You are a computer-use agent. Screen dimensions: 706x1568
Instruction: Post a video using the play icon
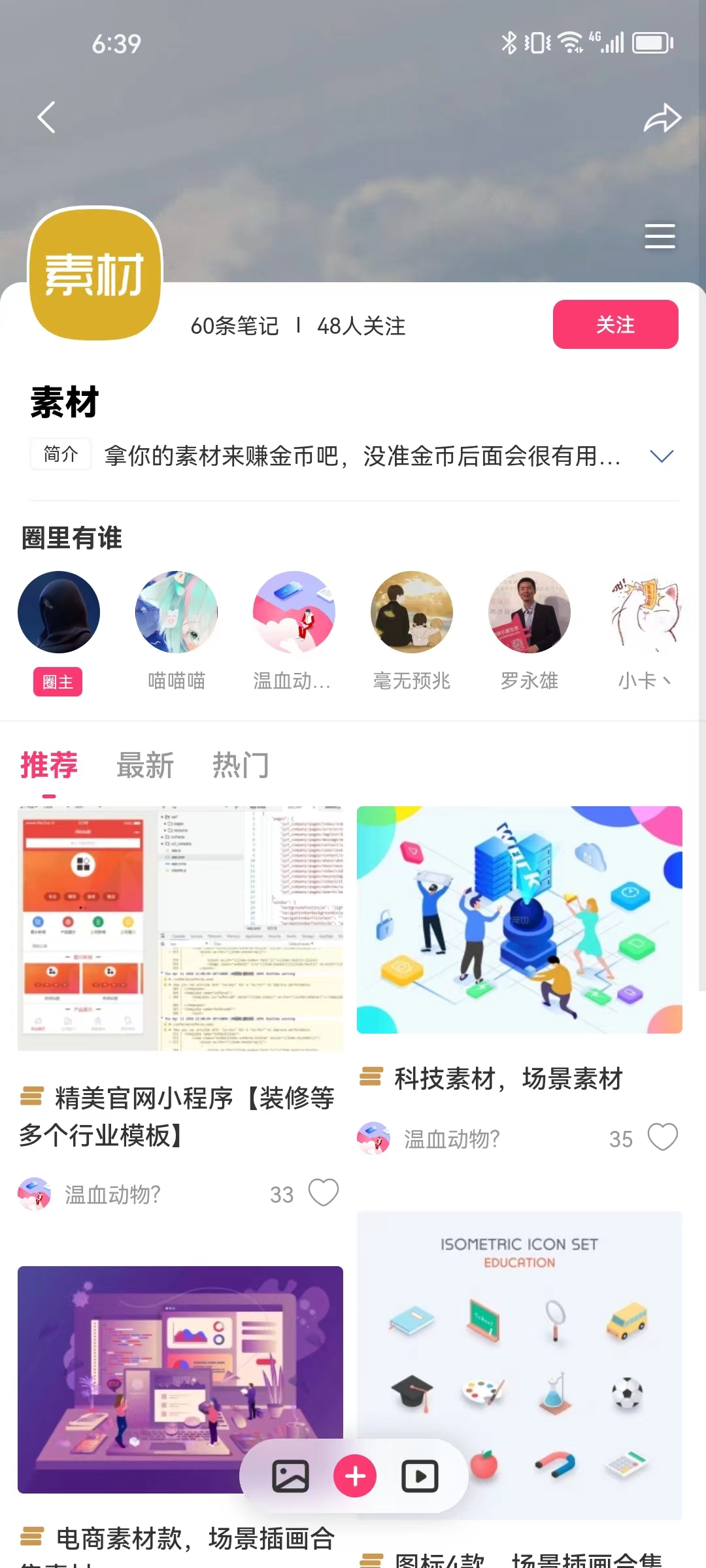420,1477
